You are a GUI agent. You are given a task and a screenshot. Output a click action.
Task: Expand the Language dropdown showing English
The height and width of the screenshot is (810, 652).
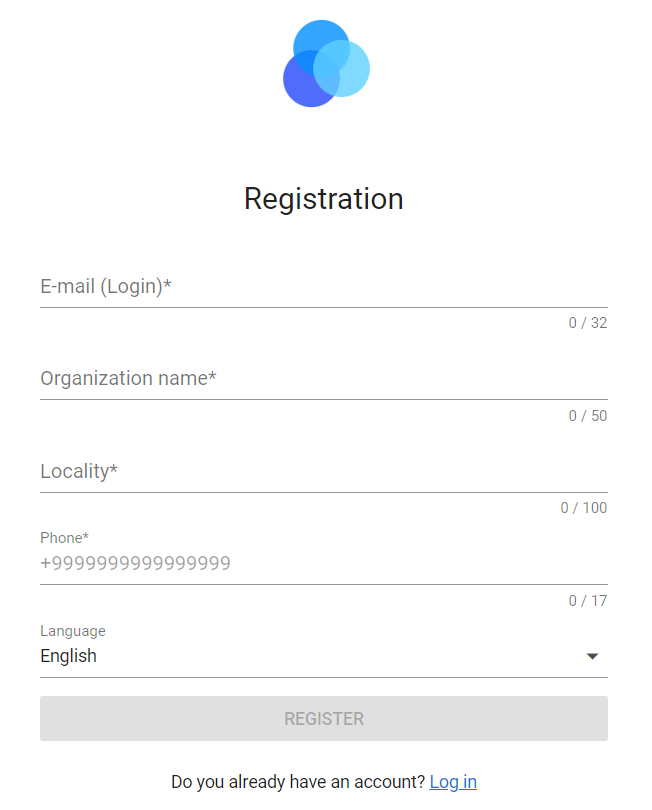[323, 657]
